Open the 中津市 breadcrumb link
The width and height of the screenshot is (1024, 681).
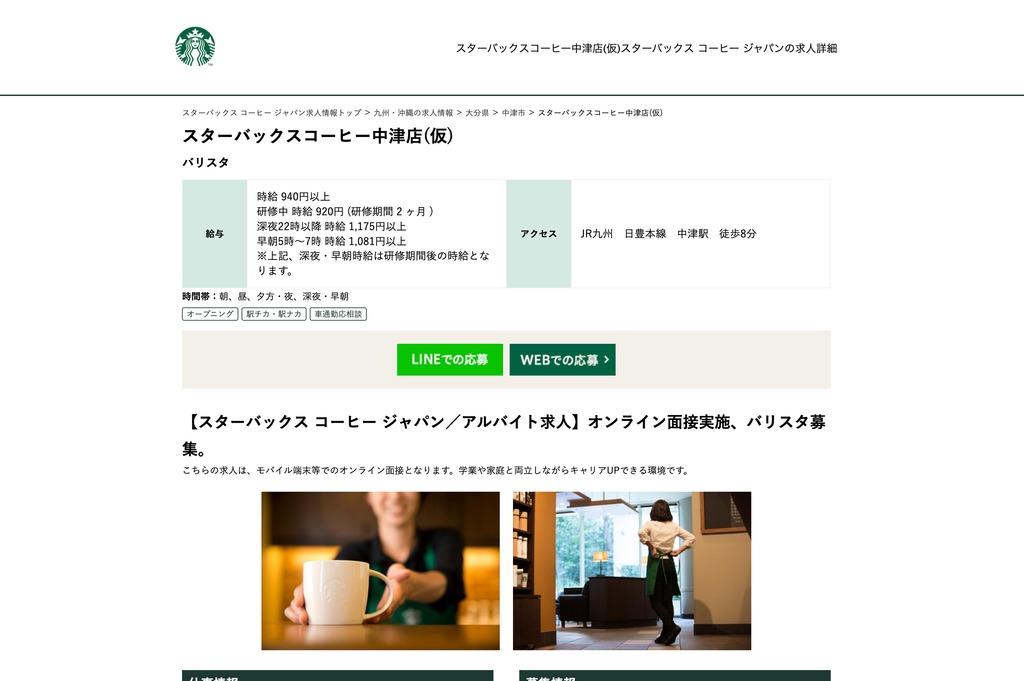(513, 113)
